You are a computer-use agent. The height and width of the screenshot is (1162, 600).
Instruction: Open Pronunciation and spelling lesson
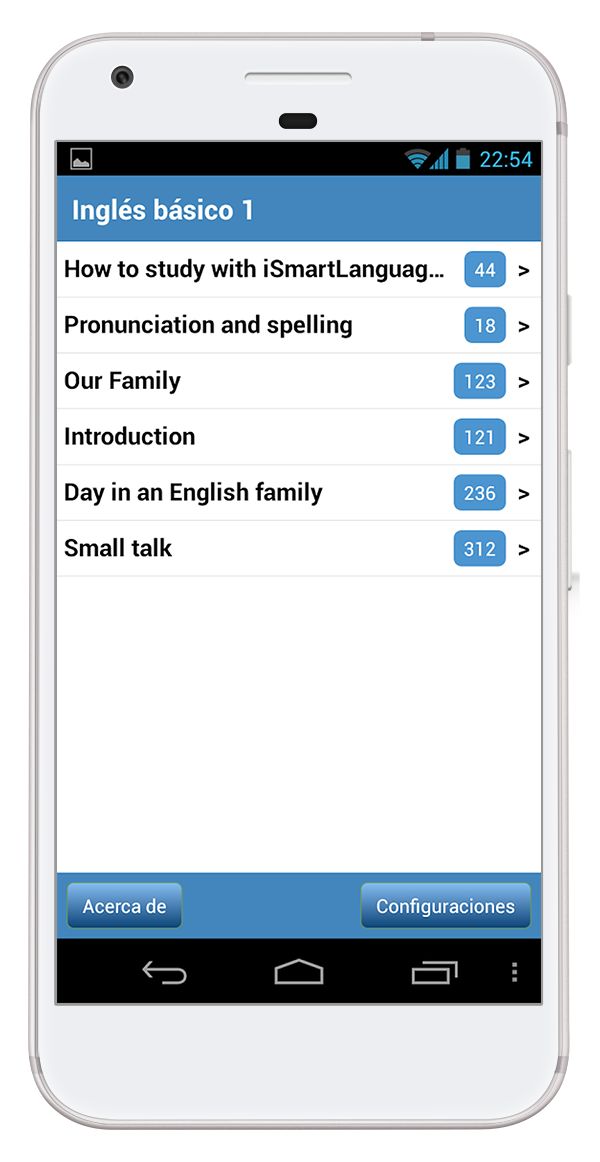click(x=299, y=325)
